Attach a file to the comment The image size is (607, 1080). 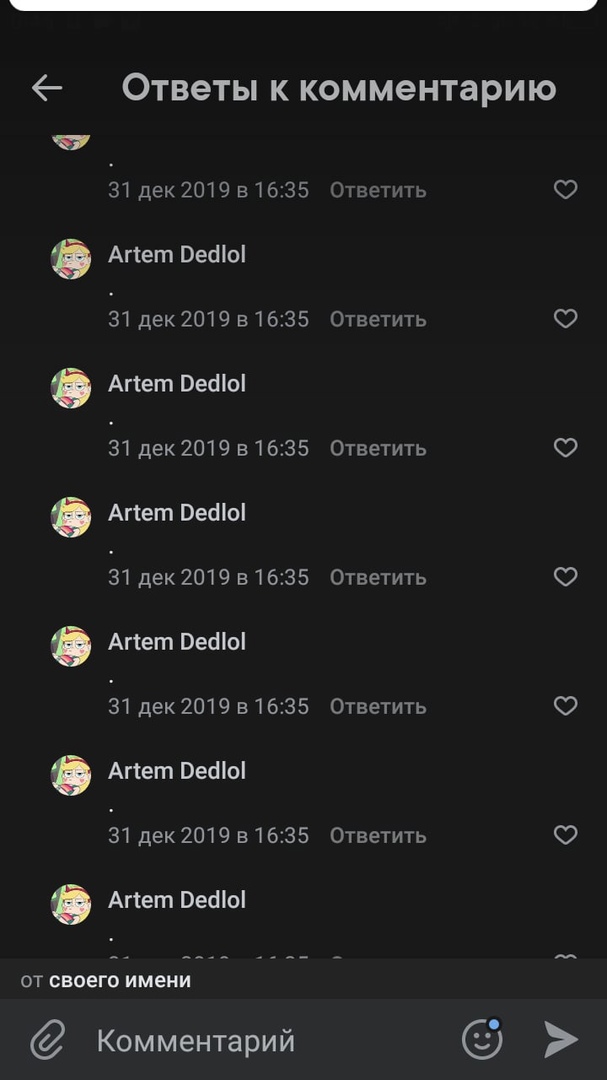(46, 1040)
